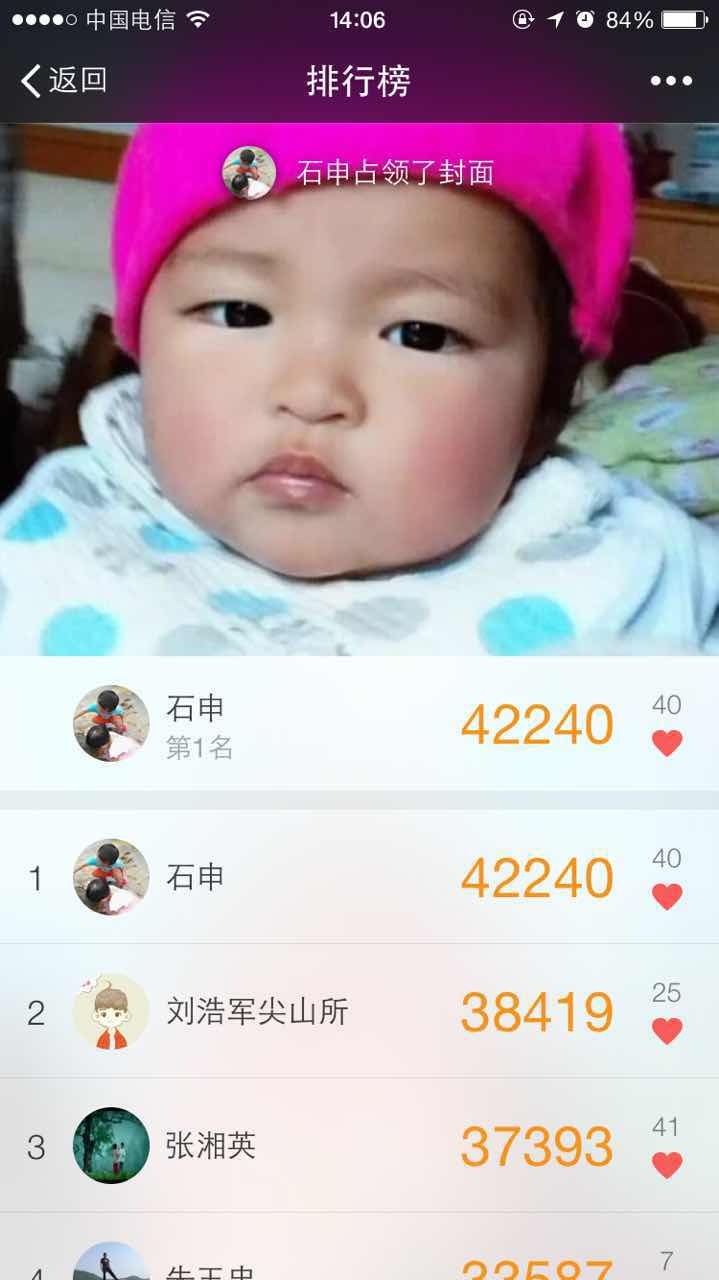Like 刘浩军尖山所's ranking entry
This screenshot has width=719, height=1280.
[x=667, y=1030]
